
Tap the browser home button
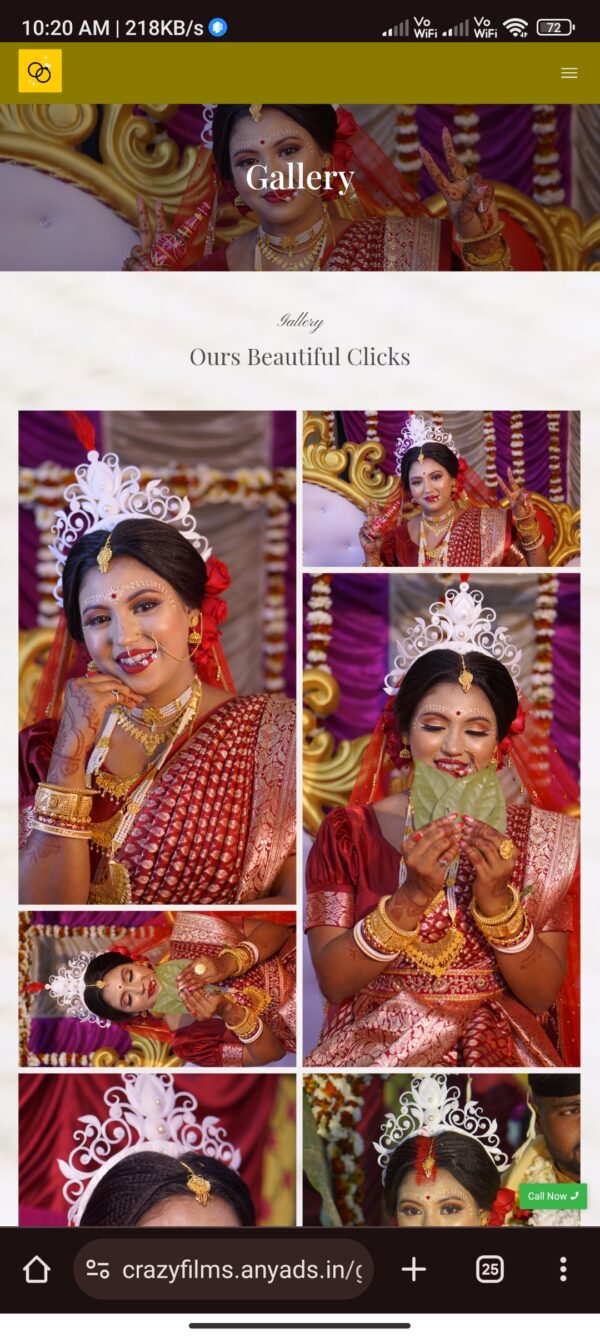(x=37, y=1270)
